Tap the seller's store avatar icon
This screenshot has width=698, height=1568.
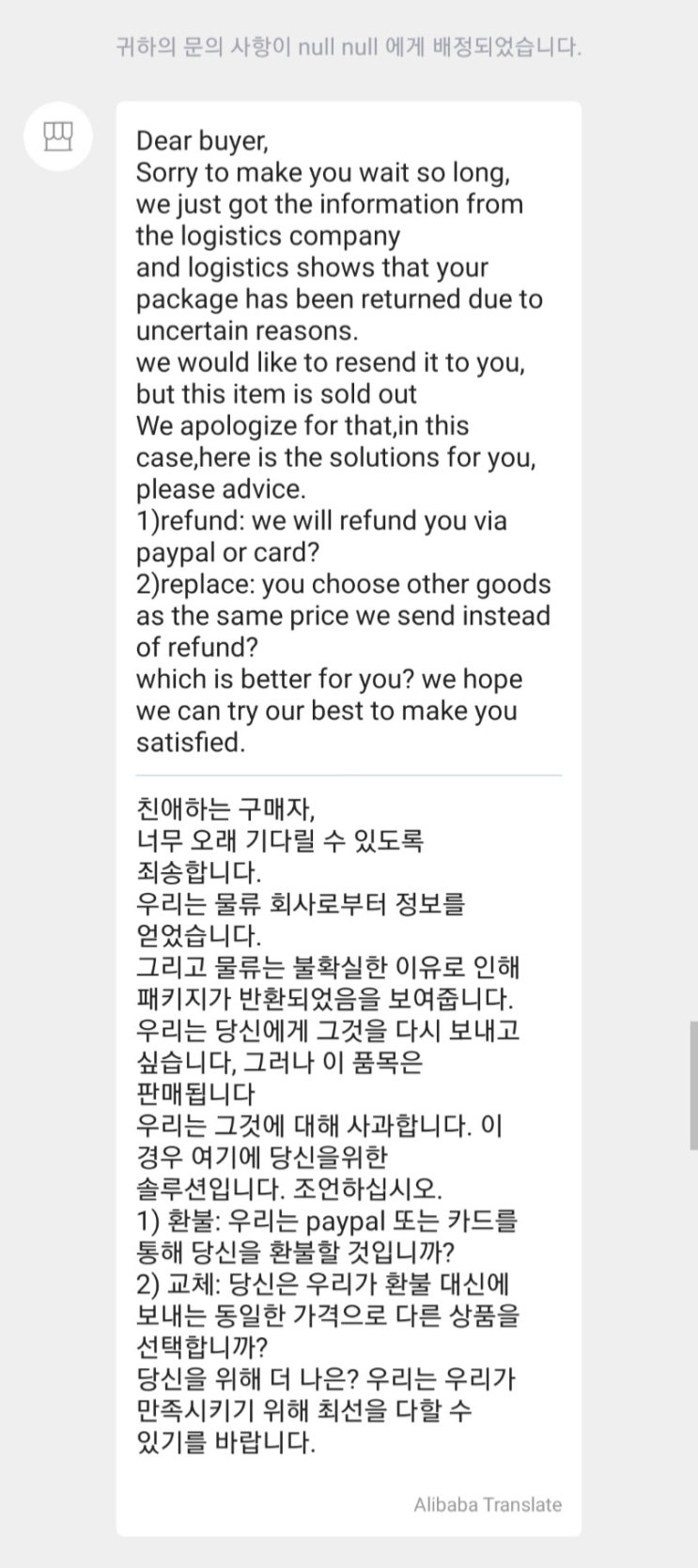coord(57,136)
